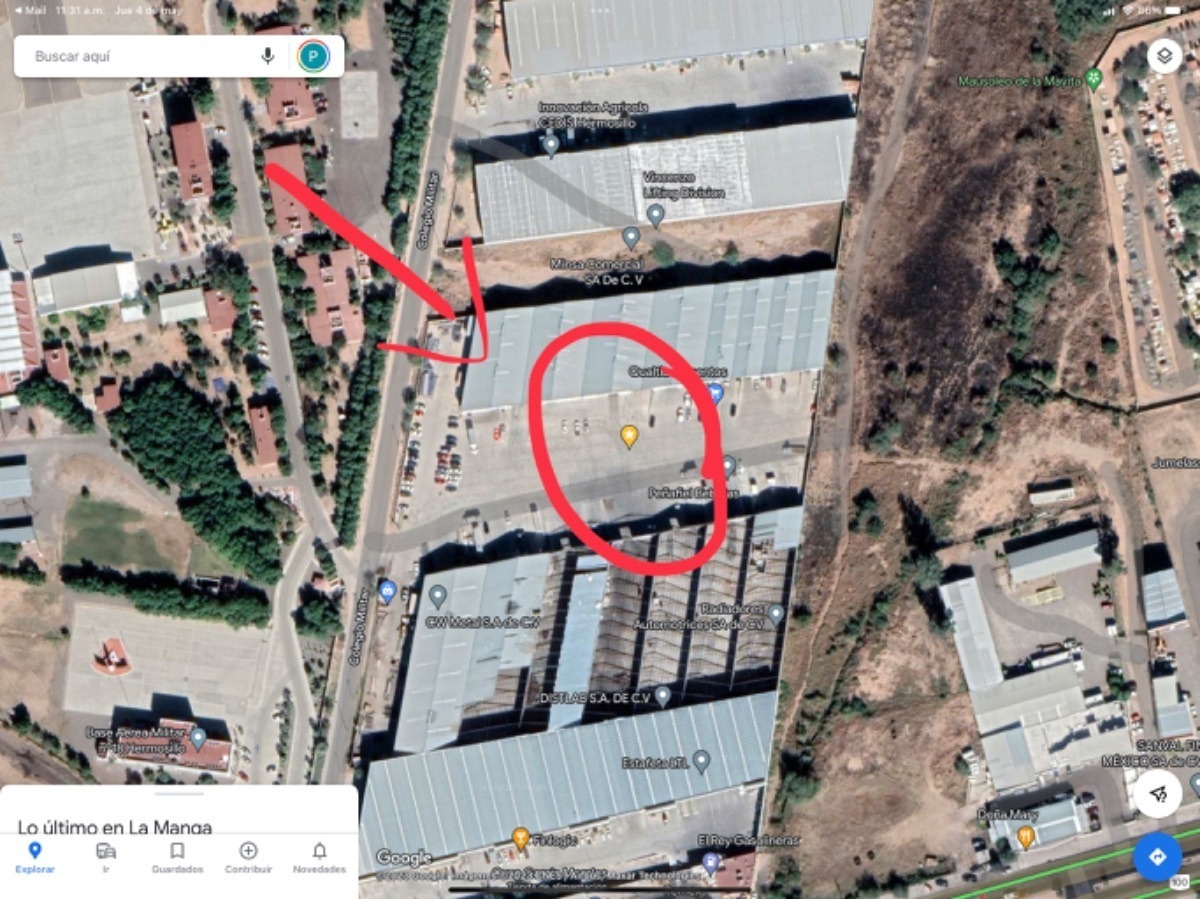Tap the Minsa Comercial map pin

pos(630,237)
